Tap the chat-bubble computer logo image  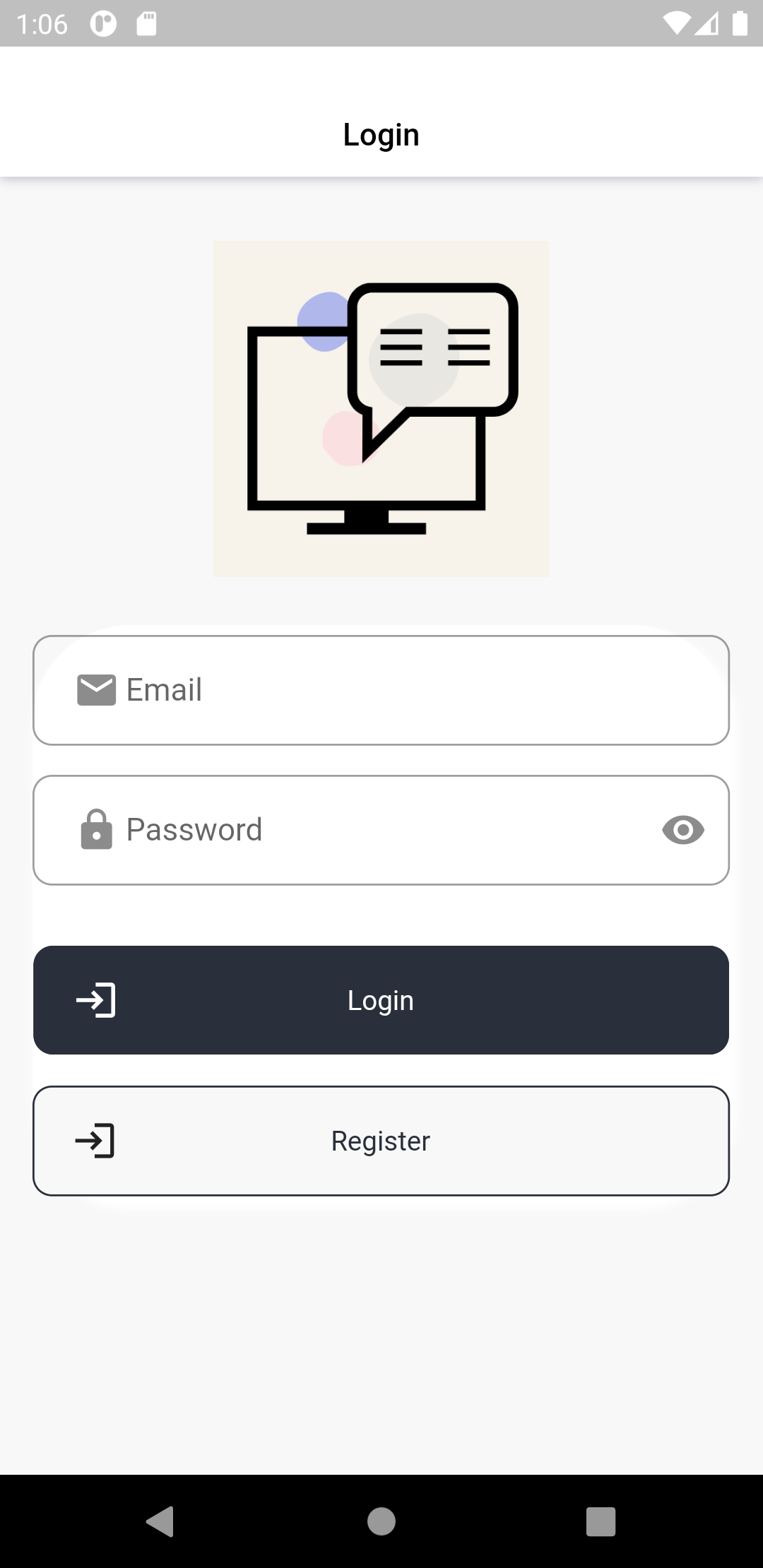pyautogui.click(x=381, y=408)
